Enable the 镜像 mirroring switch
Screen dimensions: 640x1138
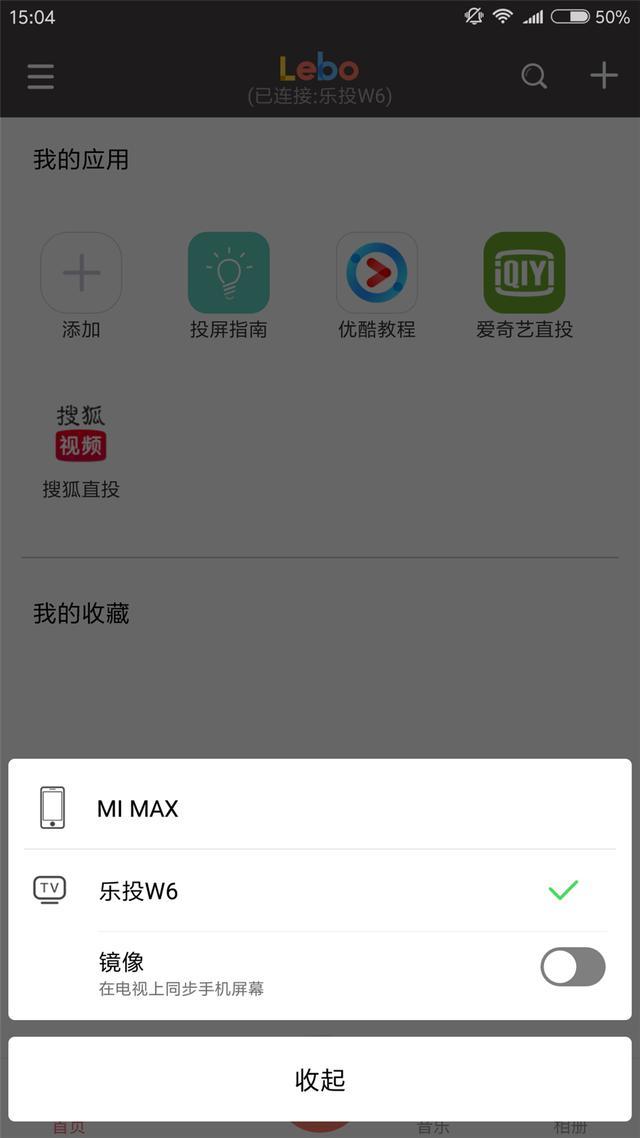[x=572, y=967]
